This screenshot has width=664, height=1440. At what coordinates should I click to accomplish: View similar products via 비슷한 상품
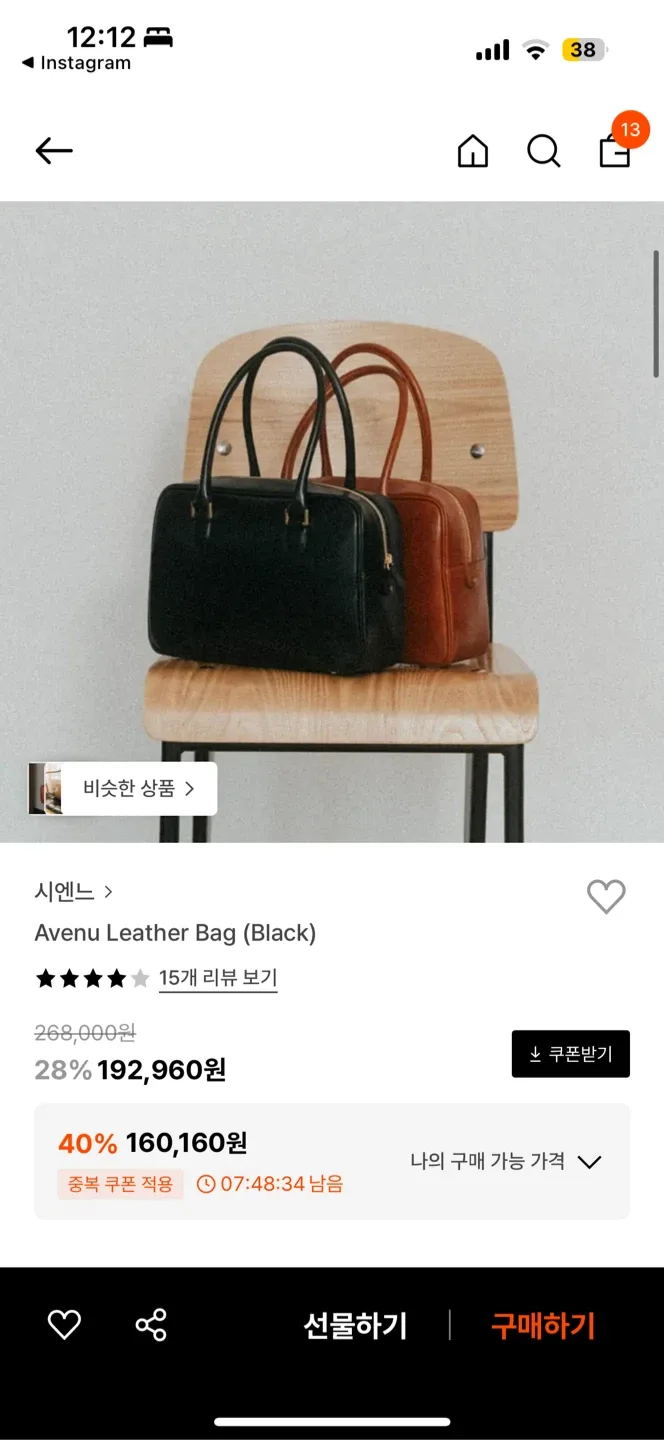tap(123, 789)
